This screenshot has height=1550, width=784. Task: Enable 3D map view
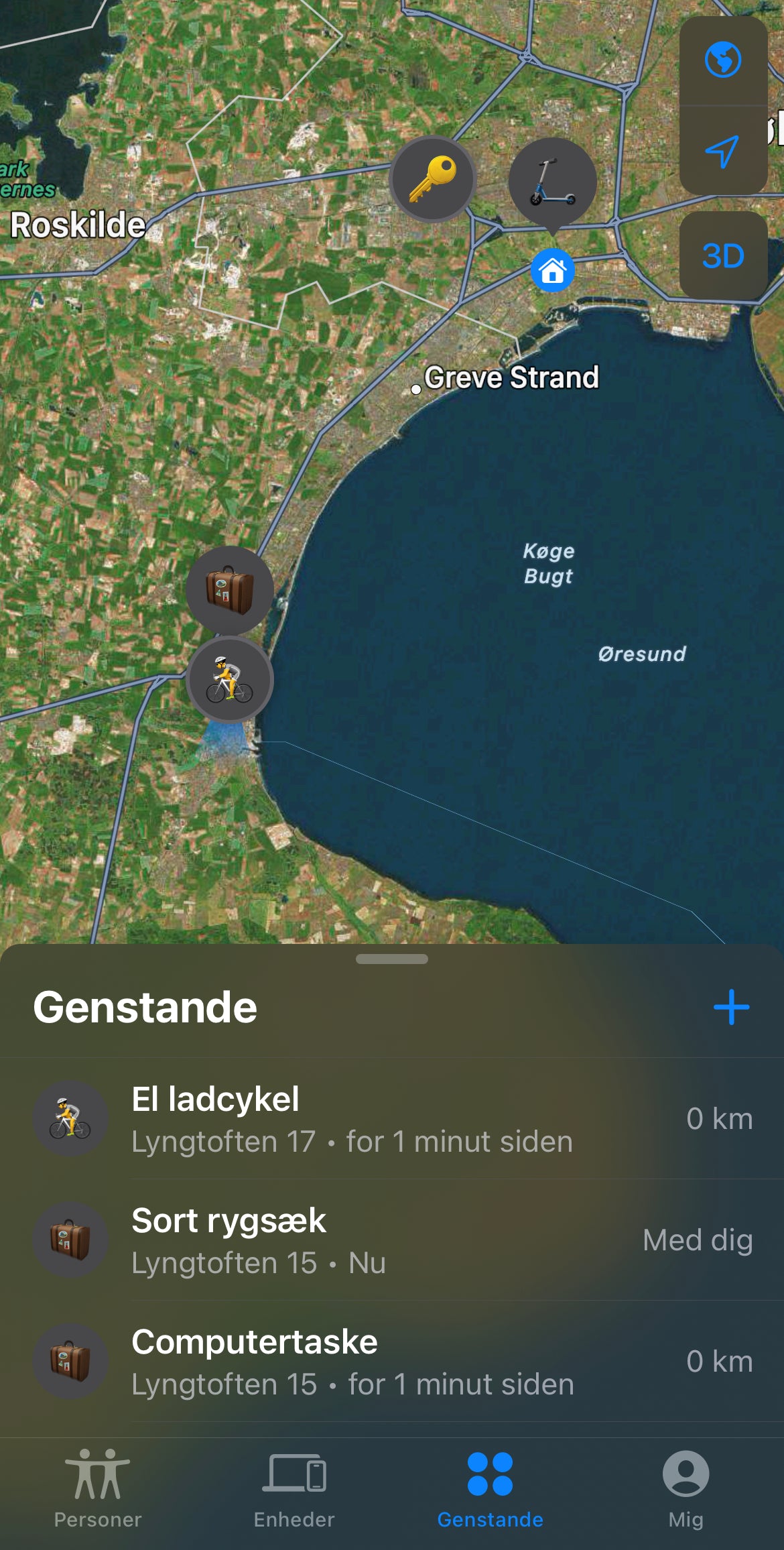724,255
